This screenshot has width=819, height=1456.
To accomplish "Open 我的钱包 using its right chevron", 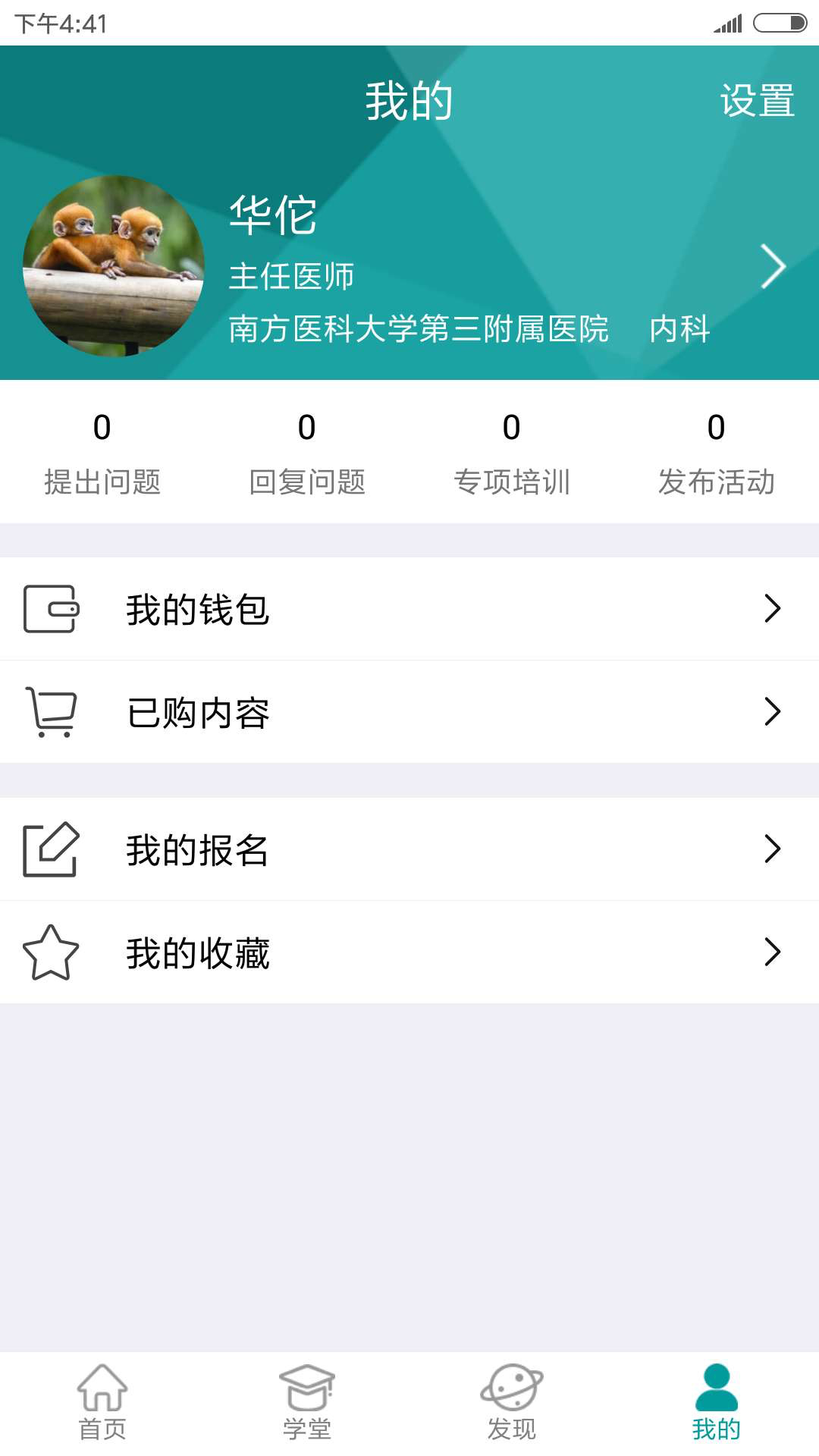I will 773,607.
